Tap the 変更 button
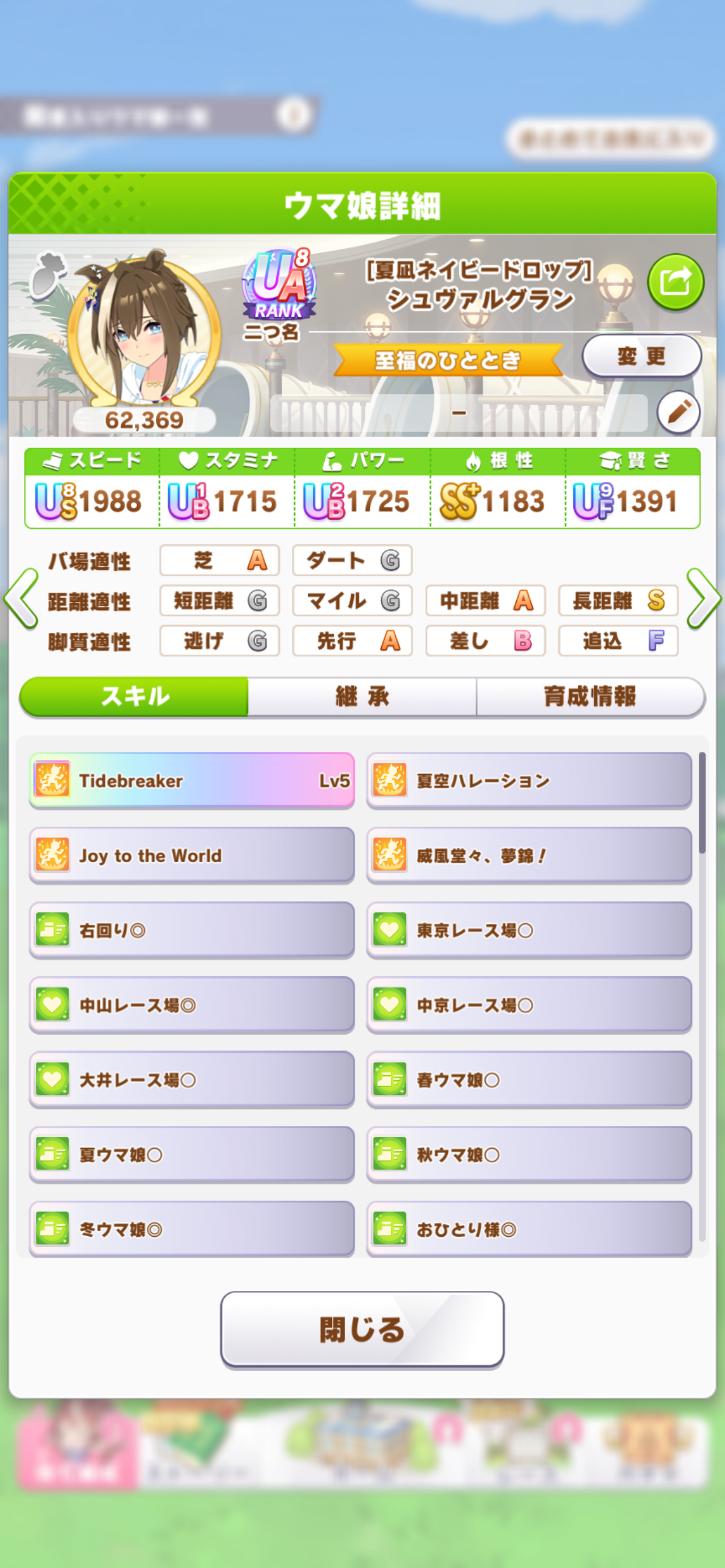This screenshot has width=725, height=1568. coord(641,356)
